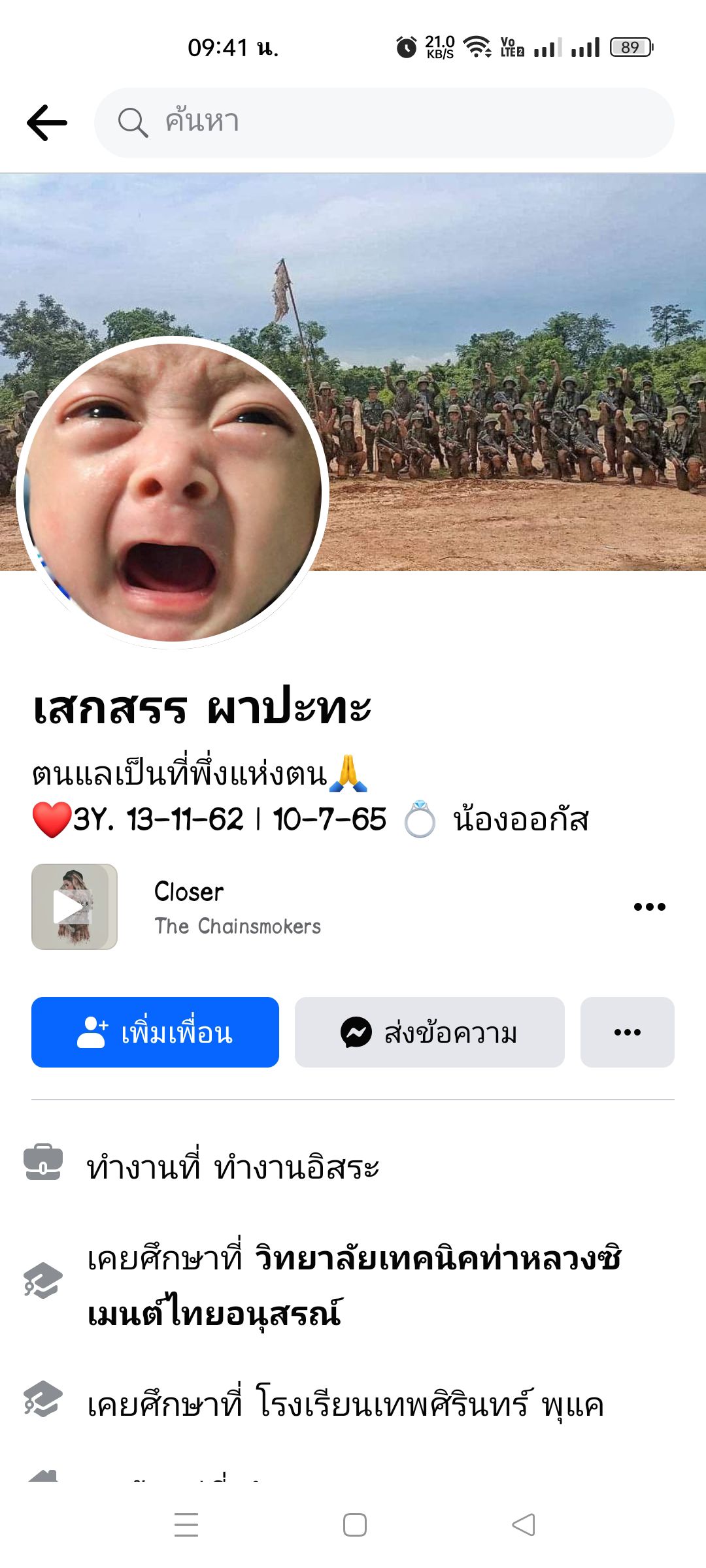The height and width of the screenshot is (1568, 706).
Task: Open options for the Closer song
Action: (x=650, y=907)
